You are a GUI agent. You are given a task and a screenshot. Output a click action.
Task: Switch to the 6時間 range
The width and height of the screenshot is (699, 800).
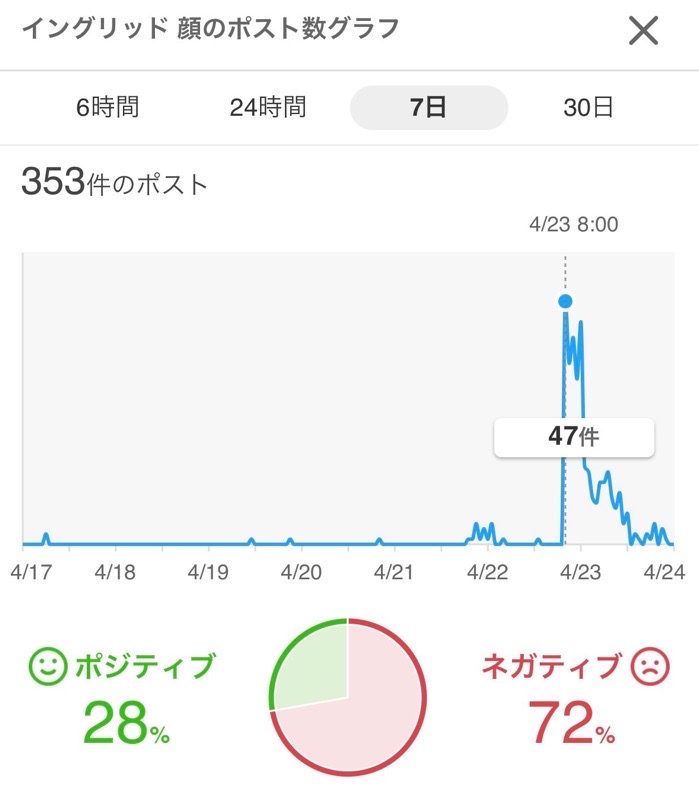tap(107, 108)
